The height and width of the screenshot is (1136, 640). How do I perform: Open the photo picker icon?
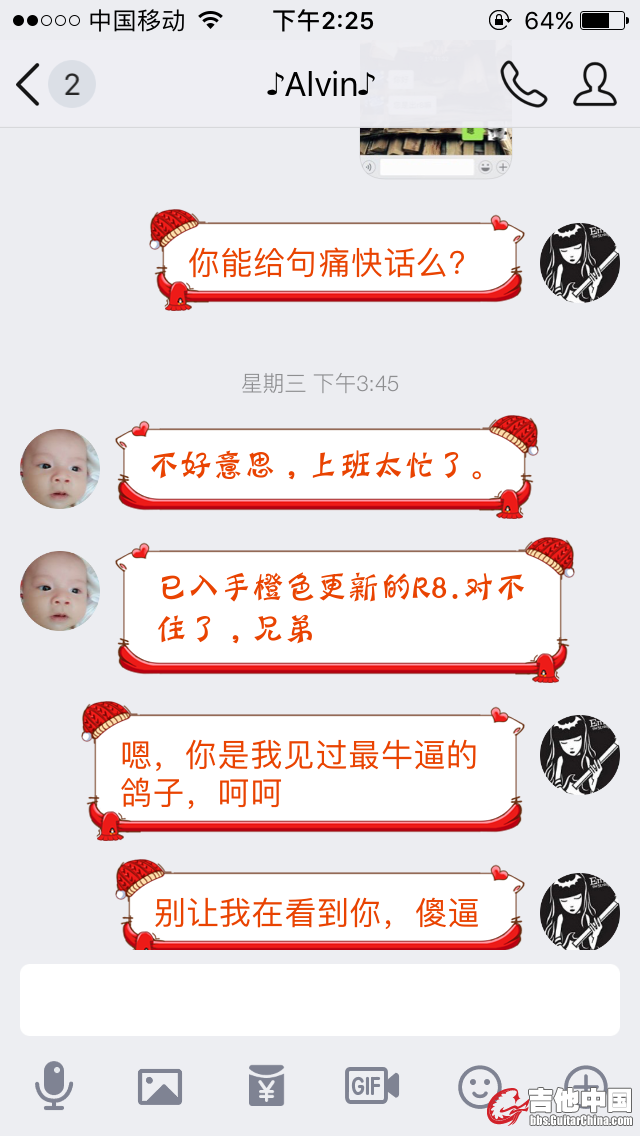click(x=160, y=1086)
